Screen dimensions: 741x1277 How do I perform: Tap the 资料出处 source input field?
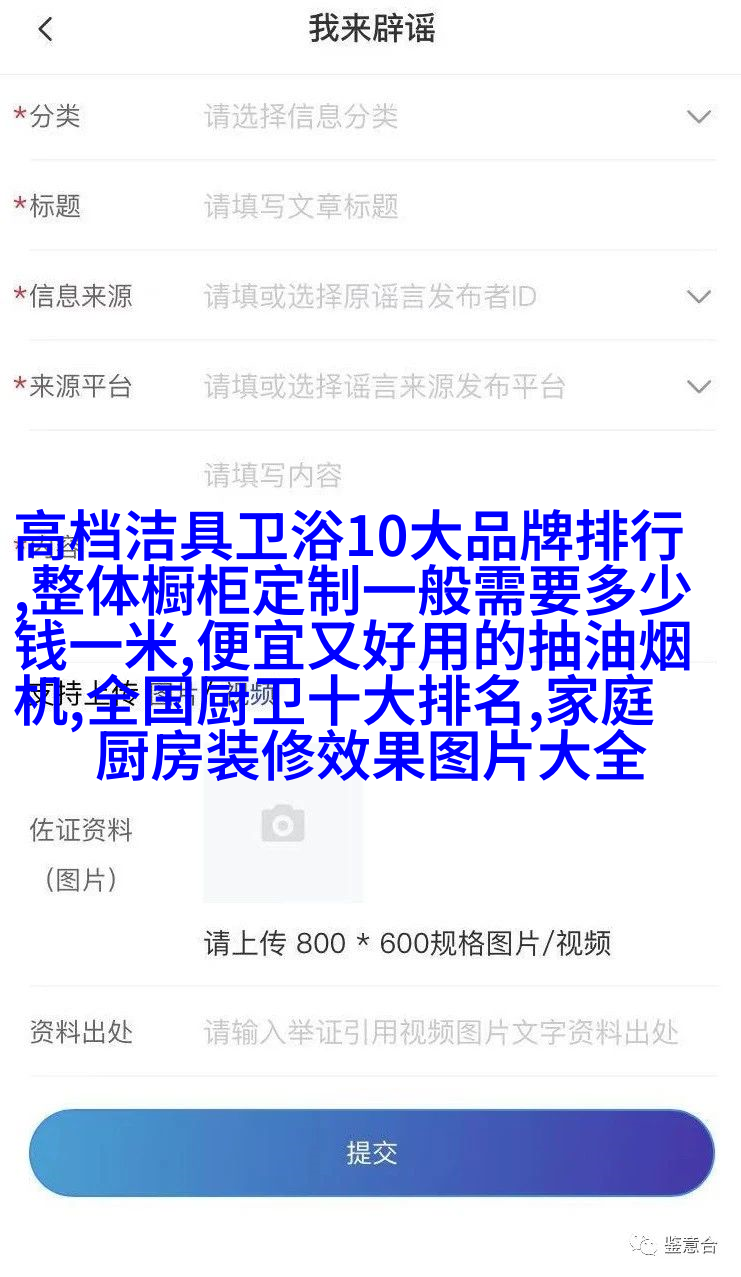450,1032
